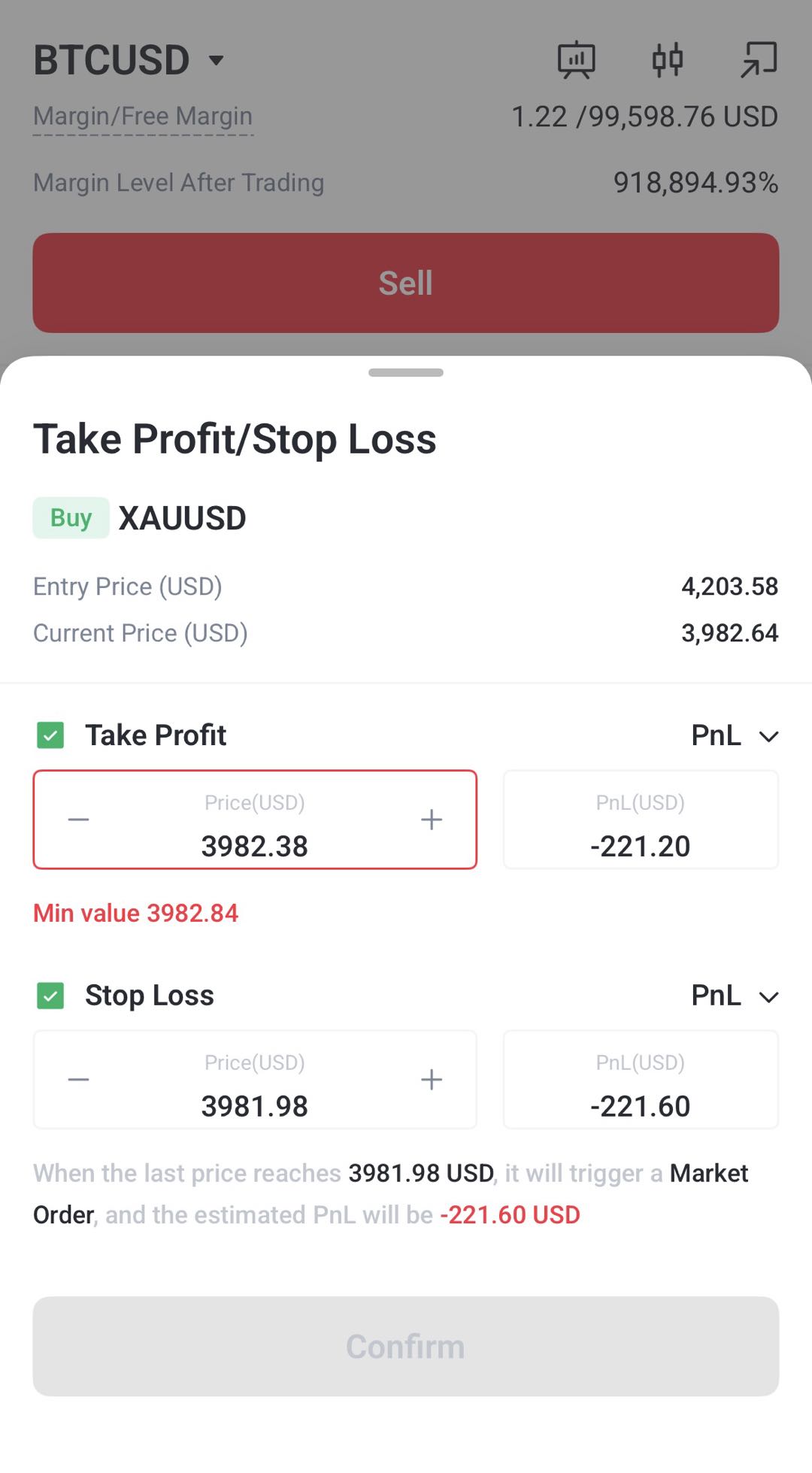Edit the Take Profit price value 3982.38
The height and width of the screenshot is (1473, 812).
255,847
